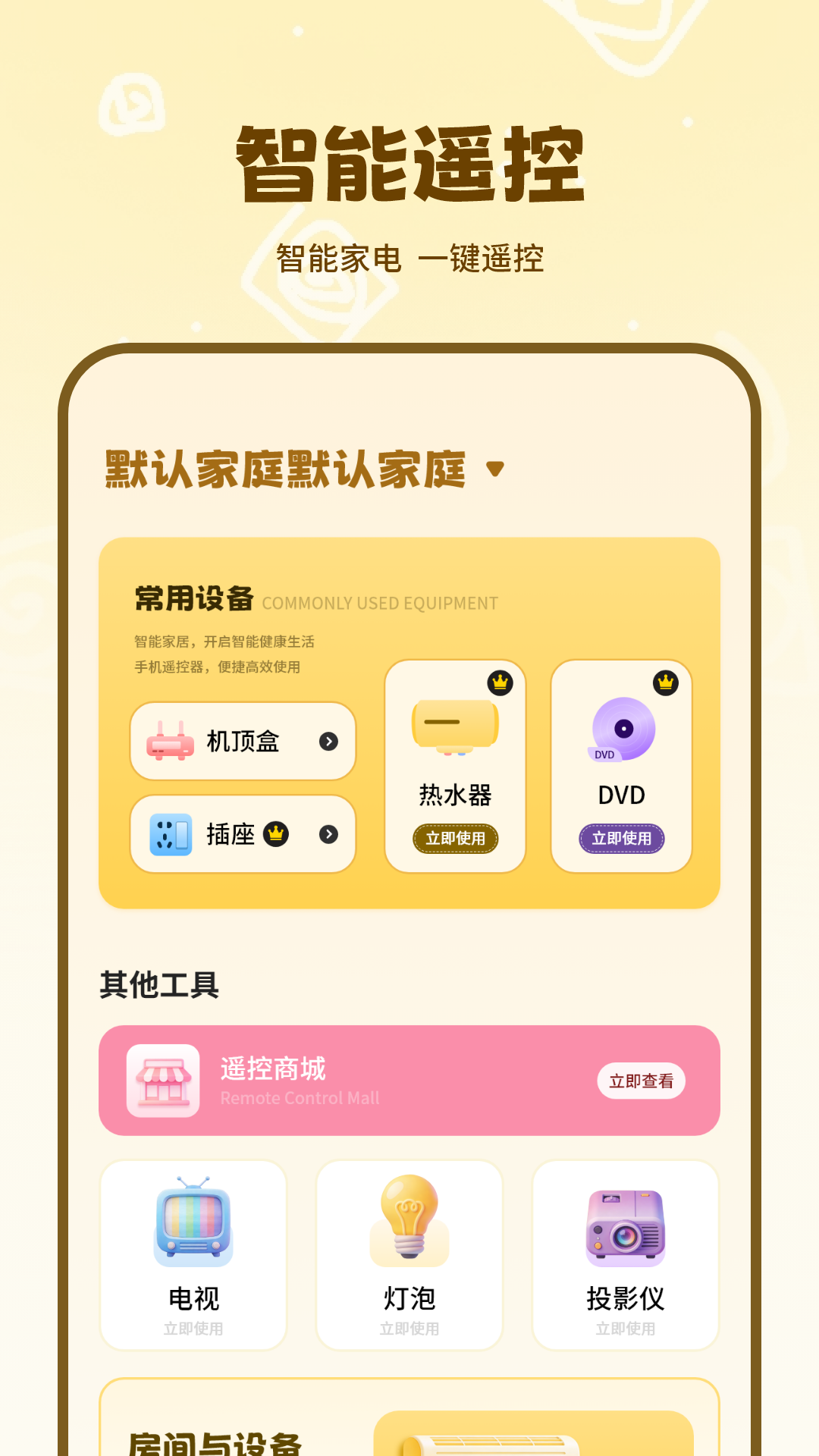
Task: Tap the crown icon beside 插座
Action: tap(276, 832)
